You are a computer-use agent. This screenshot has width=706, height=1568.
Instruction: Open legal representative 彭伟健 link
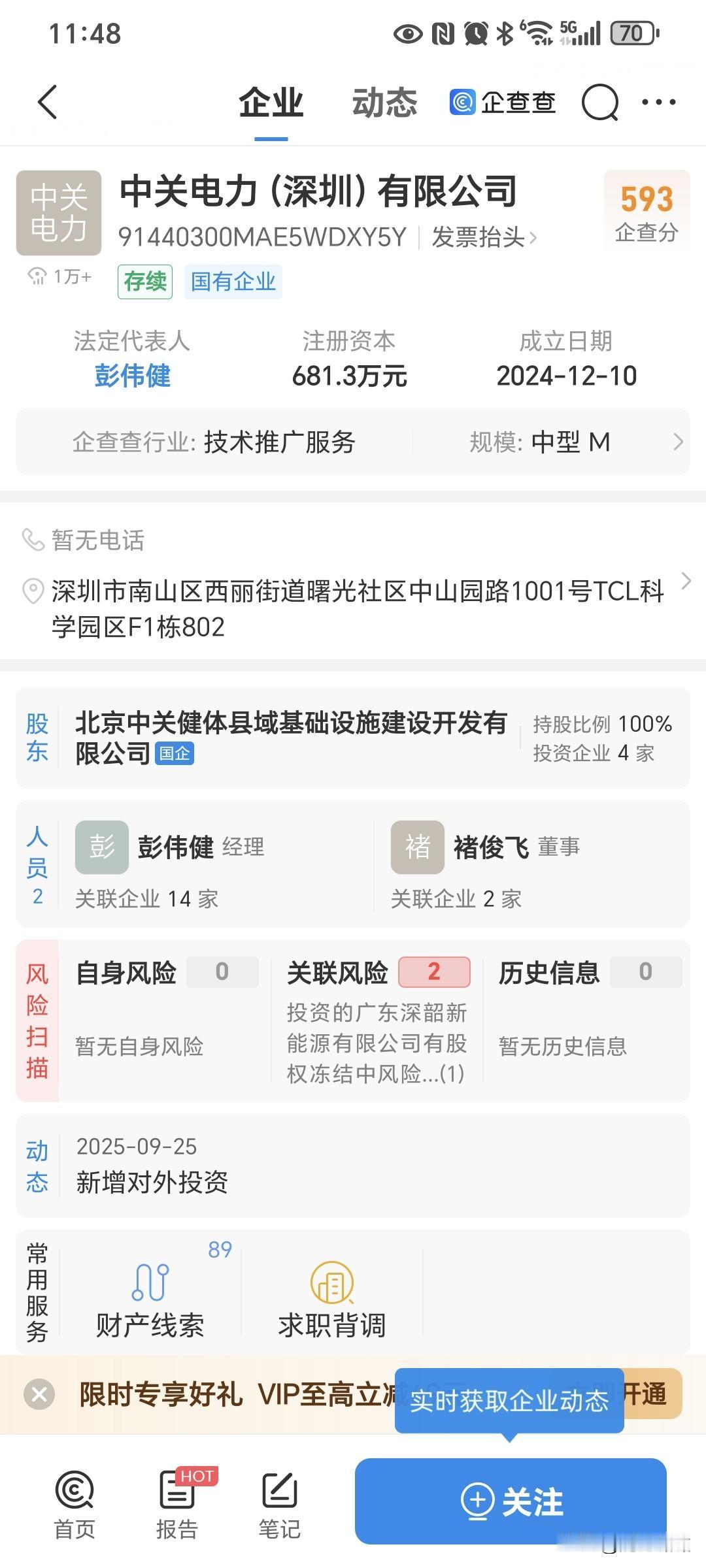tap(132, 376)
